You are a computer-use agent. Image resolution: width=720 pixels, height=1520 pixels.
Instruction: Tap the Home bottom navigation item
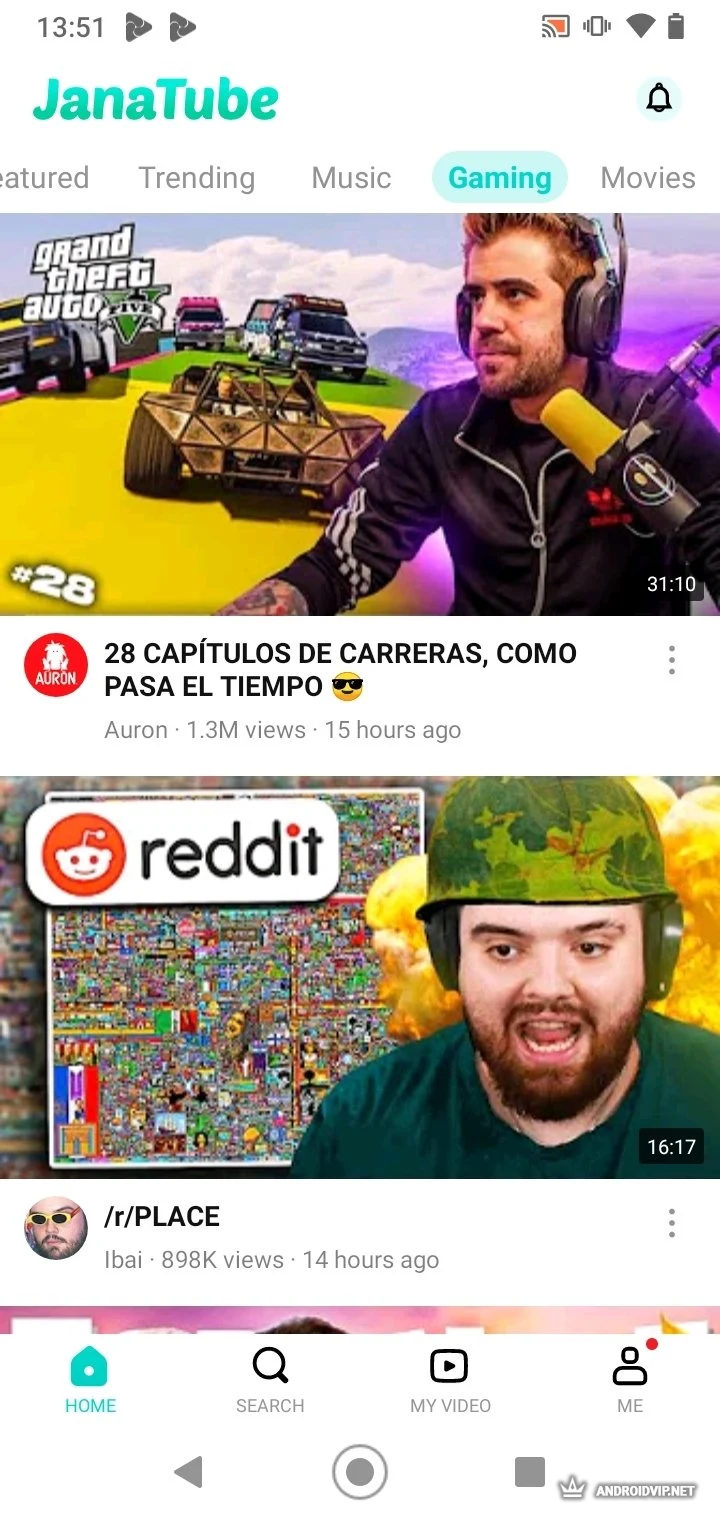90,1380
